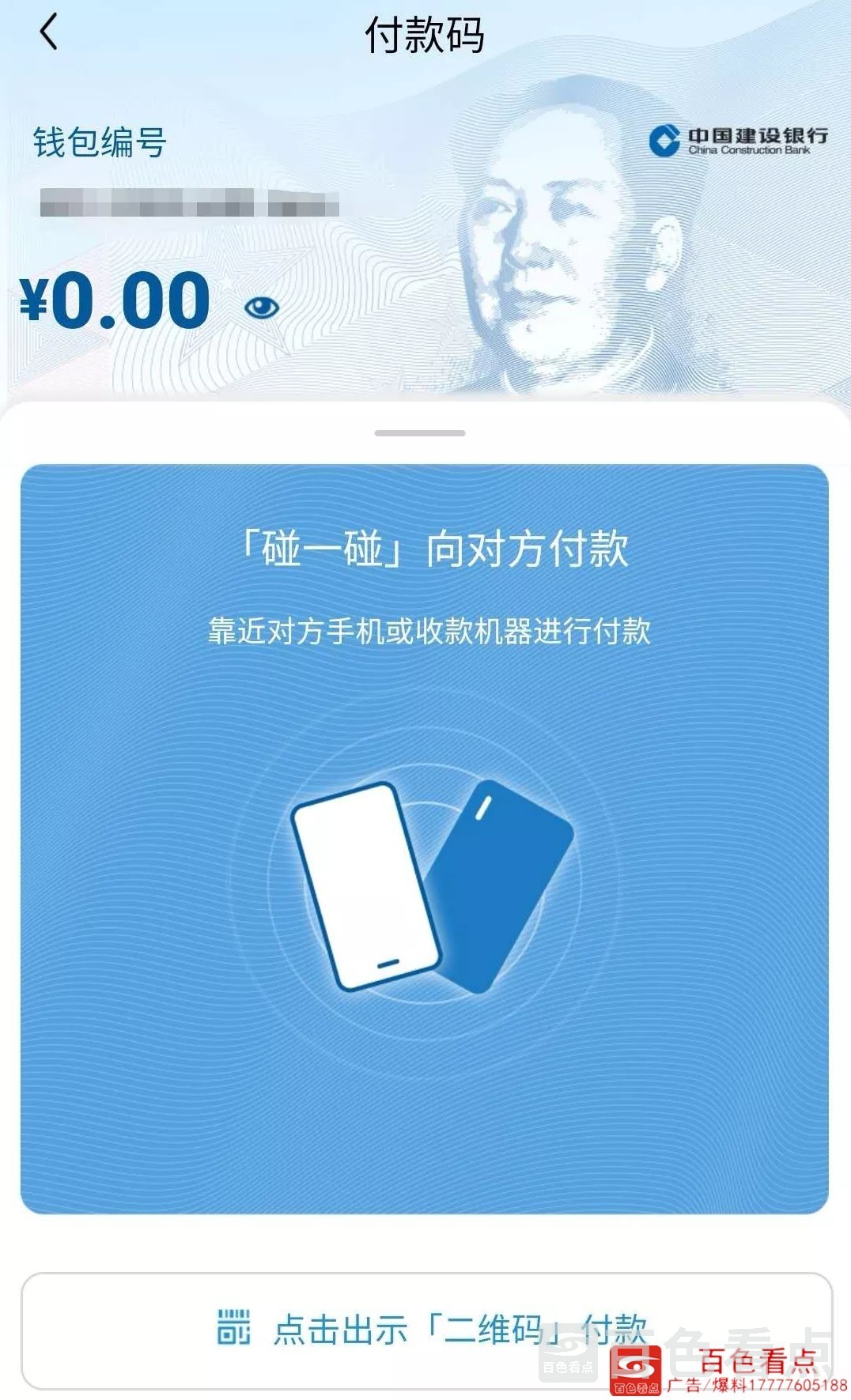Go back from the 付款码 screen
Image resolution: width=851 pixels, height=1400 pixels.
[x=49, y=33]
